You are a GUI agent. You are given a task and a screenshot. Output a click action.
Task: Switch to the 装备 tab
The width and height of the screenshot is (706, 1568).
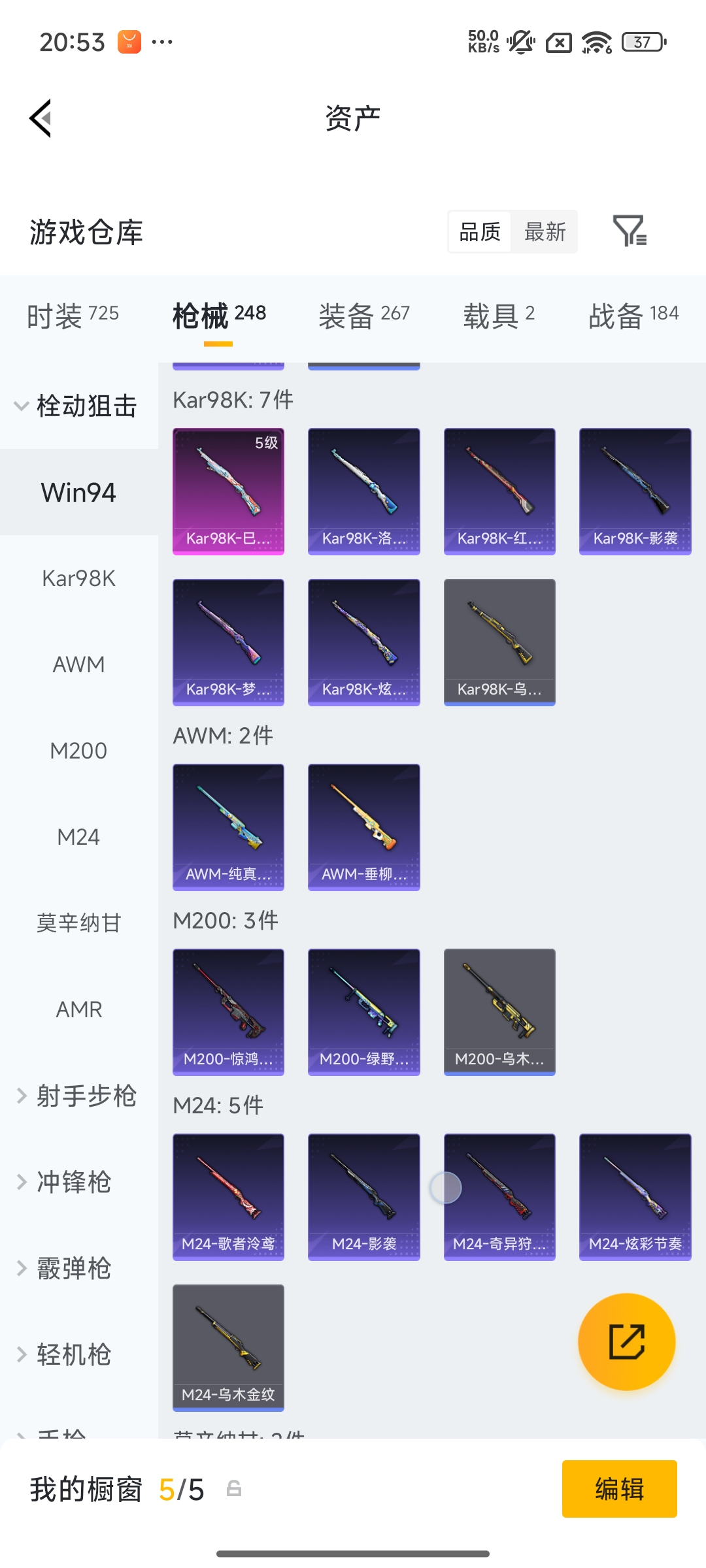364,314
